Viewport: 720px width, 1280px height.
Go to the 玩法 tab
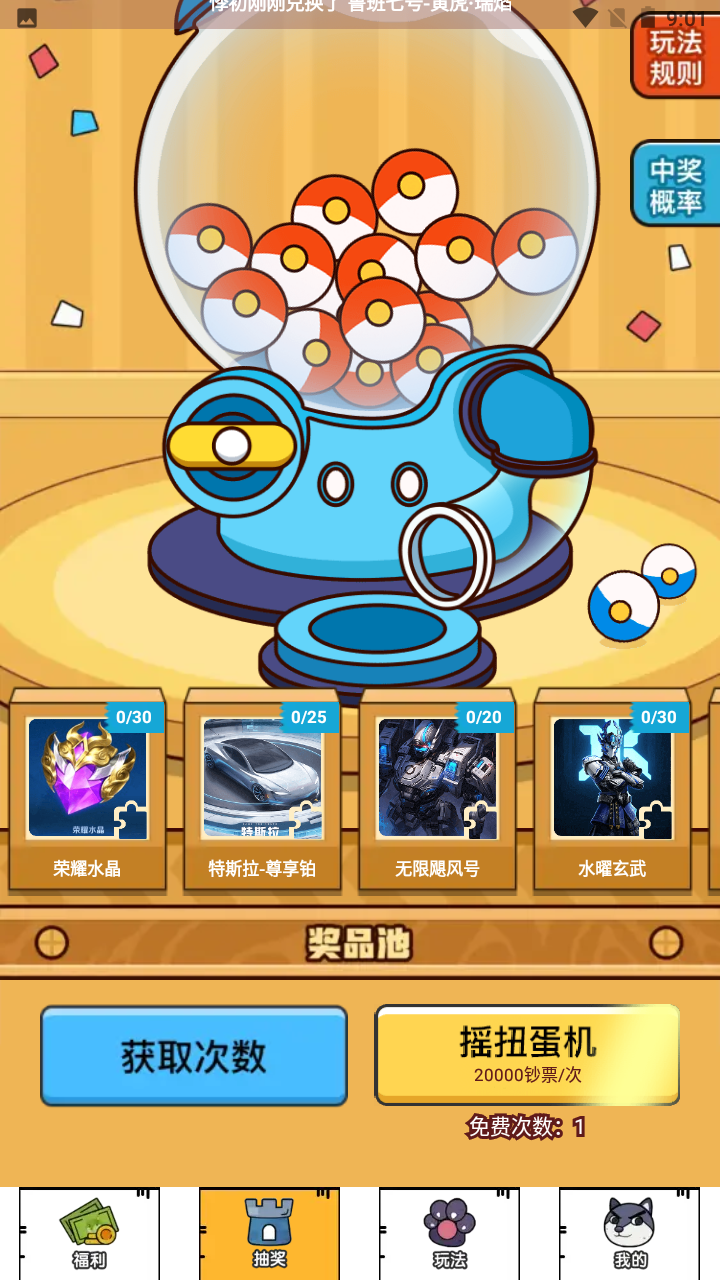449,1234
